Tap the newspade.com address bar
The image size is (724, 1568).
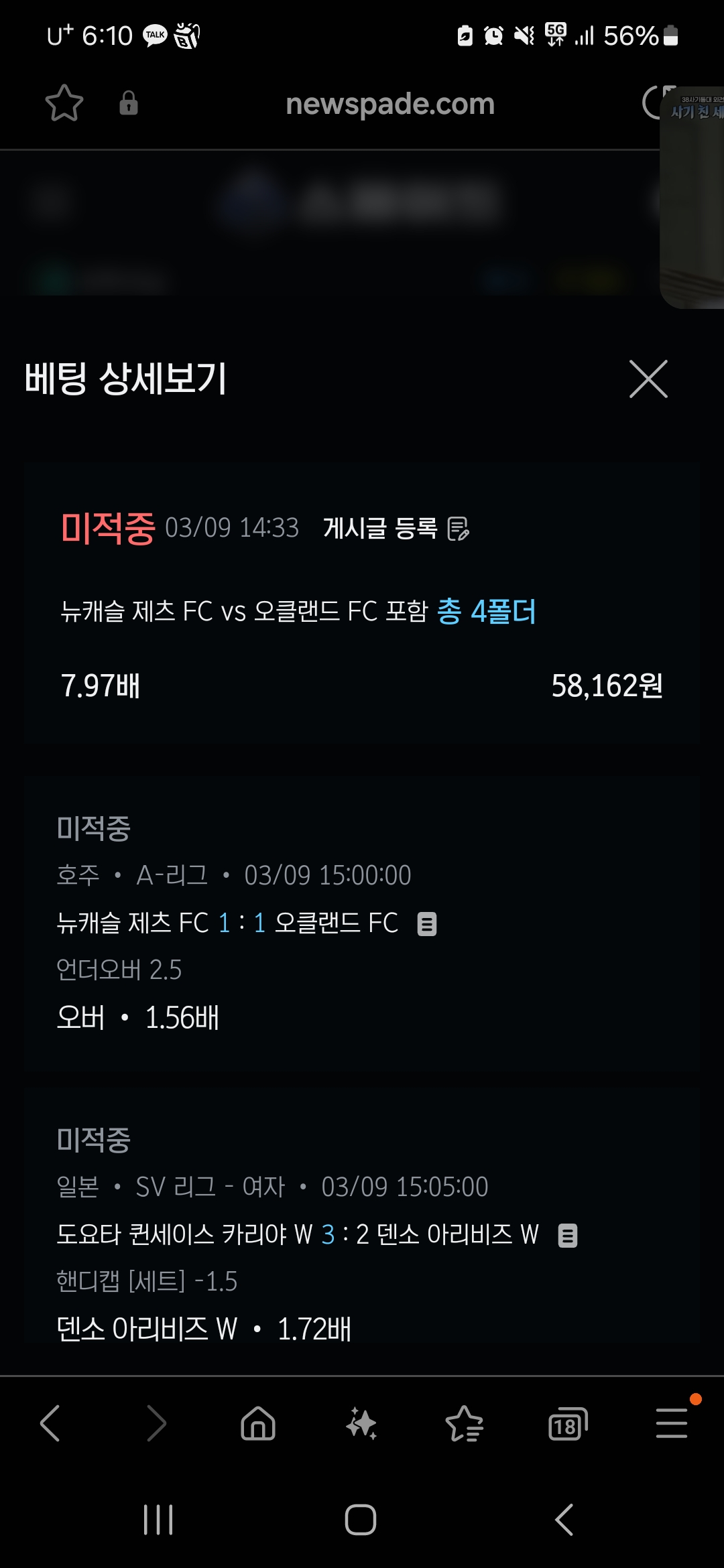coord(389,104)
